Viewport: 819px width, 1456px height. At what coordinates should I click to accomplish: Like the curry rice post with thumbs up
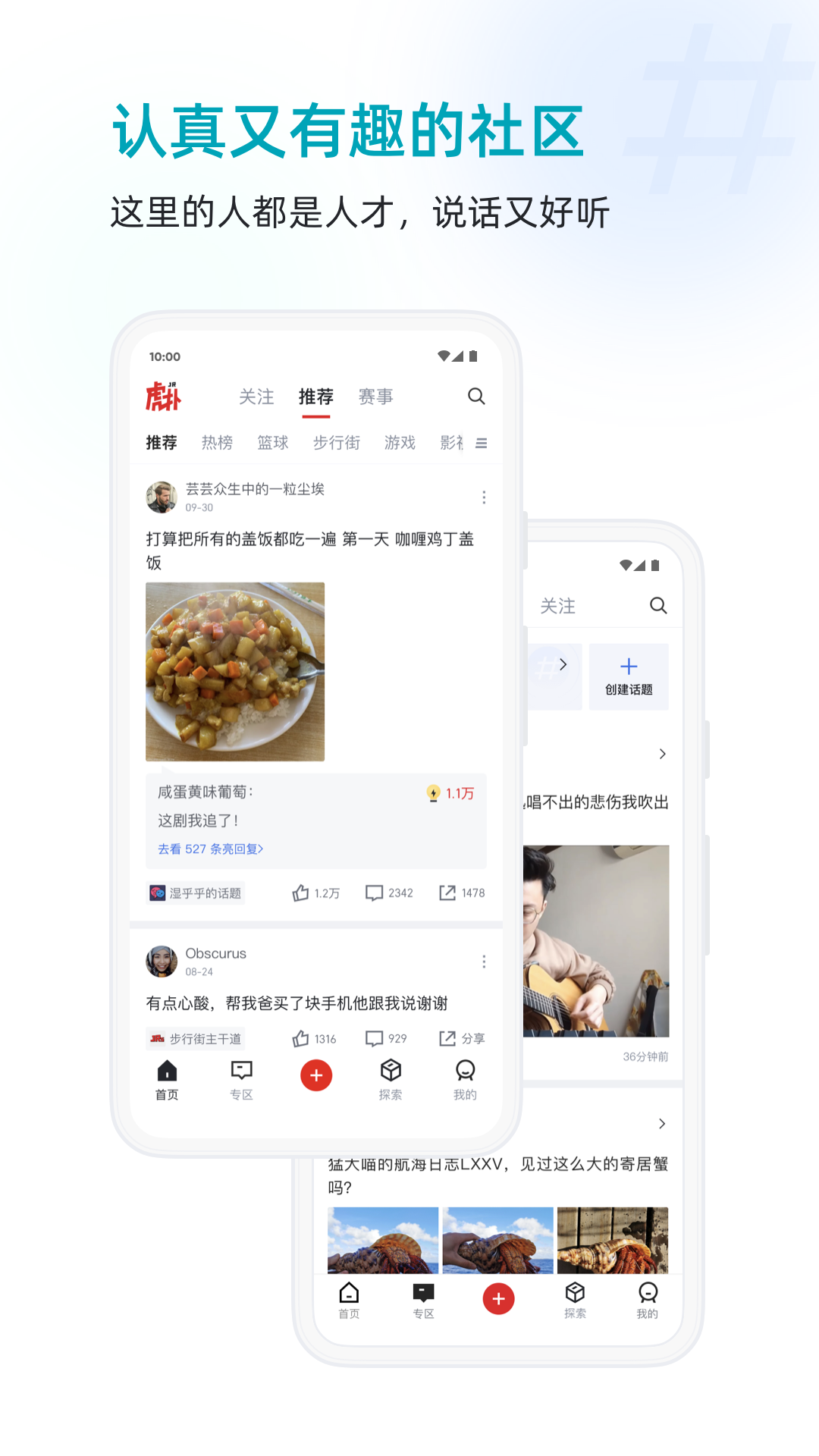[x=302, y=893]
